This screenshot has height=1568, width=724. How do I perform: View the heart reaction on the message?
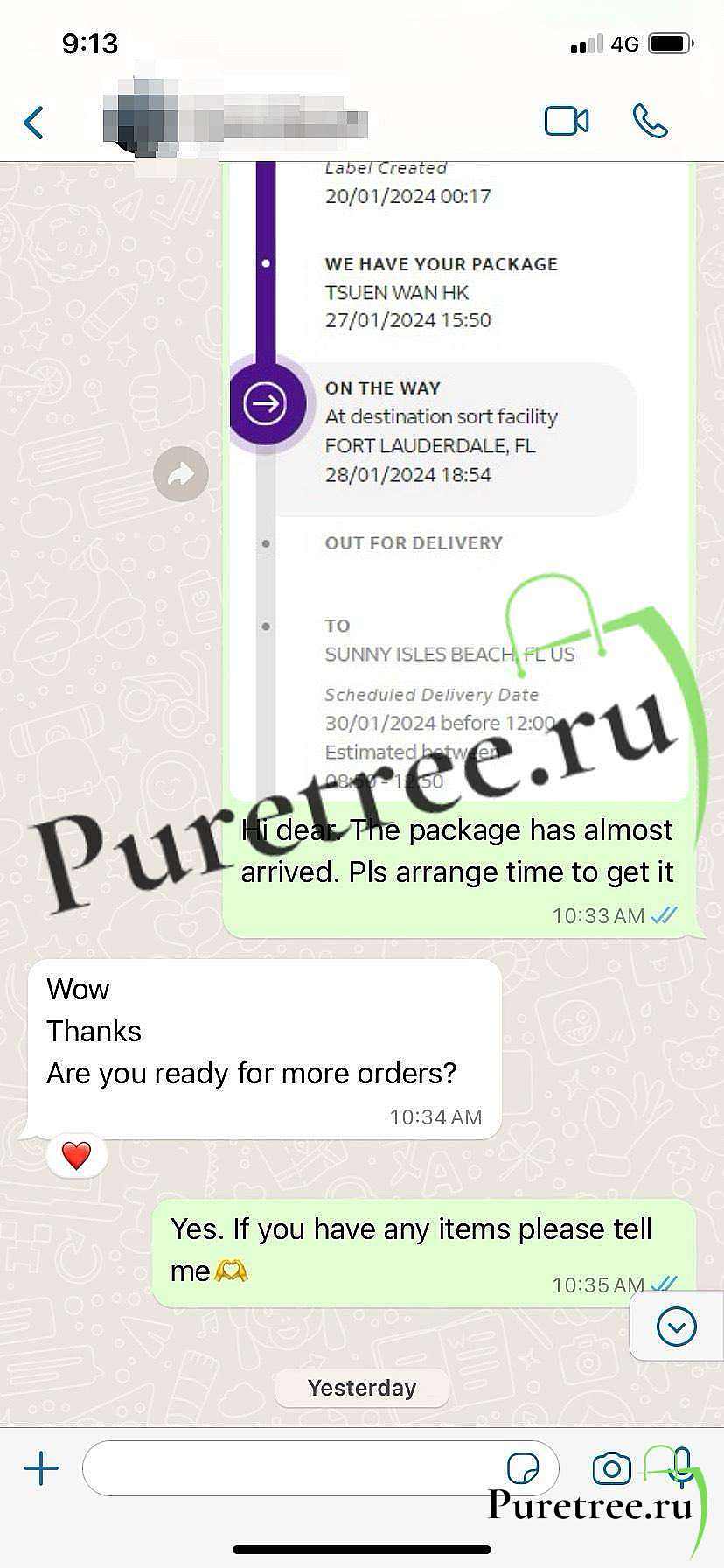[77, 1156]
